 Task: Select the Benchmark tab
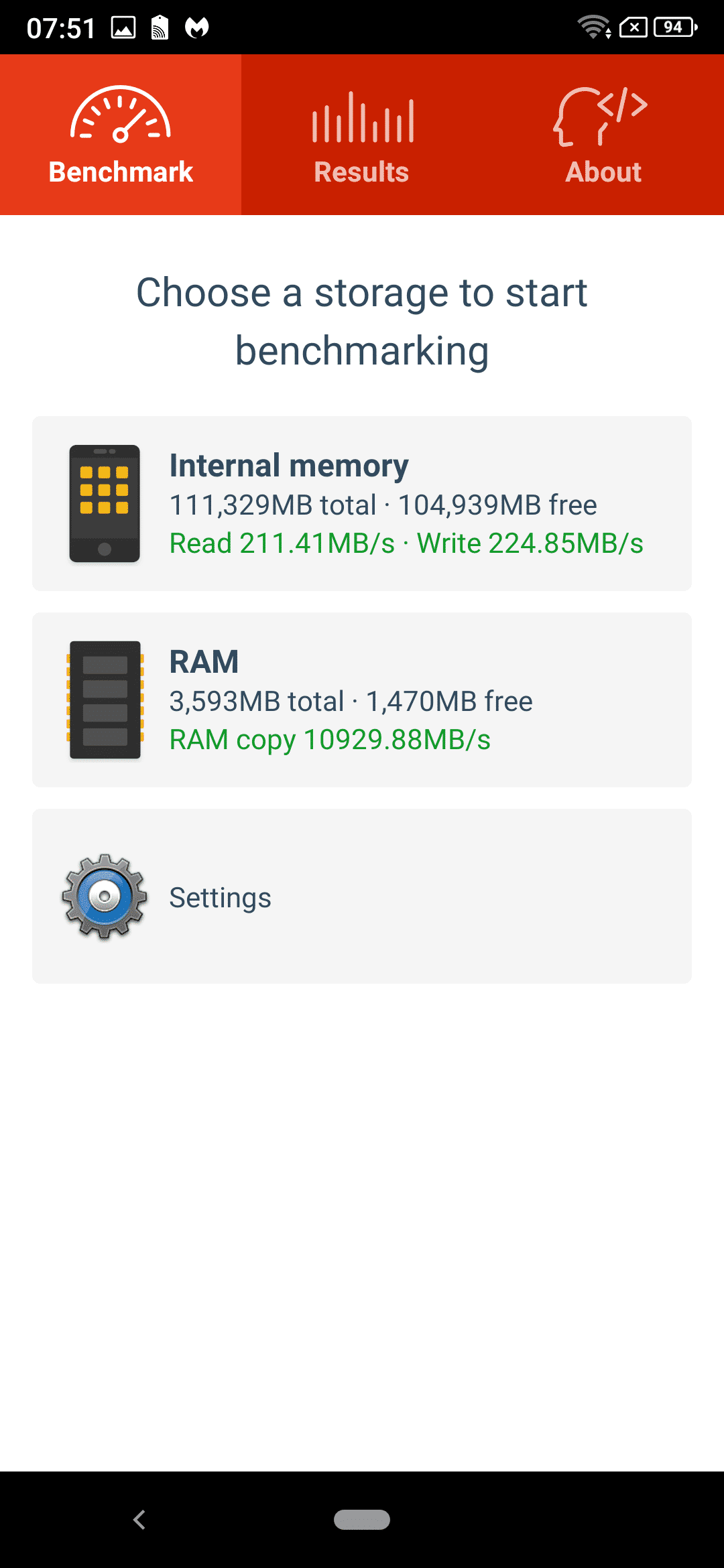[x=121, y=135]
